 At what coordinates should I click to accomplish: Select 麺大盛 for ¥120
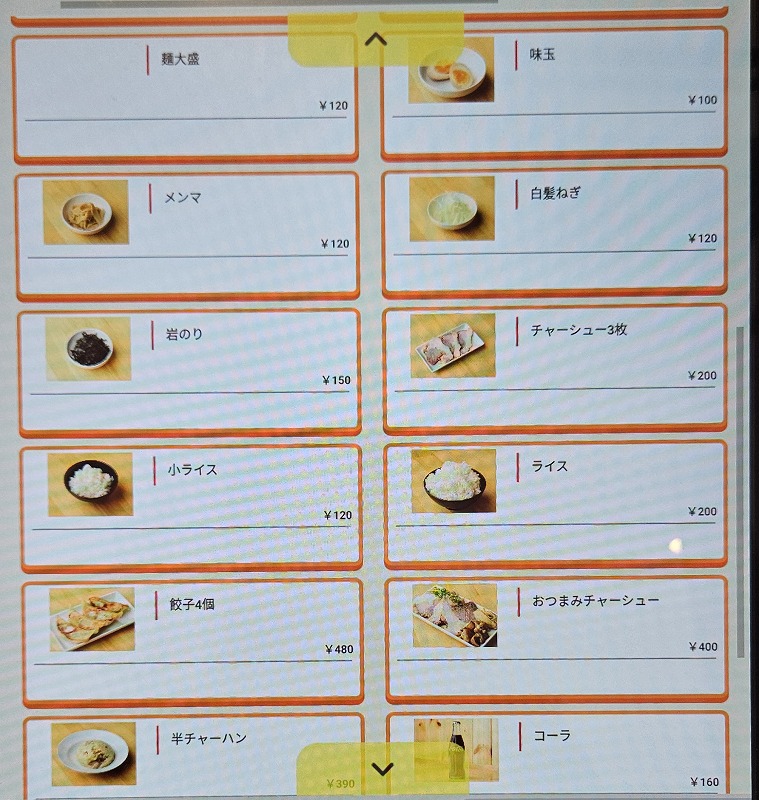[186, 95]
